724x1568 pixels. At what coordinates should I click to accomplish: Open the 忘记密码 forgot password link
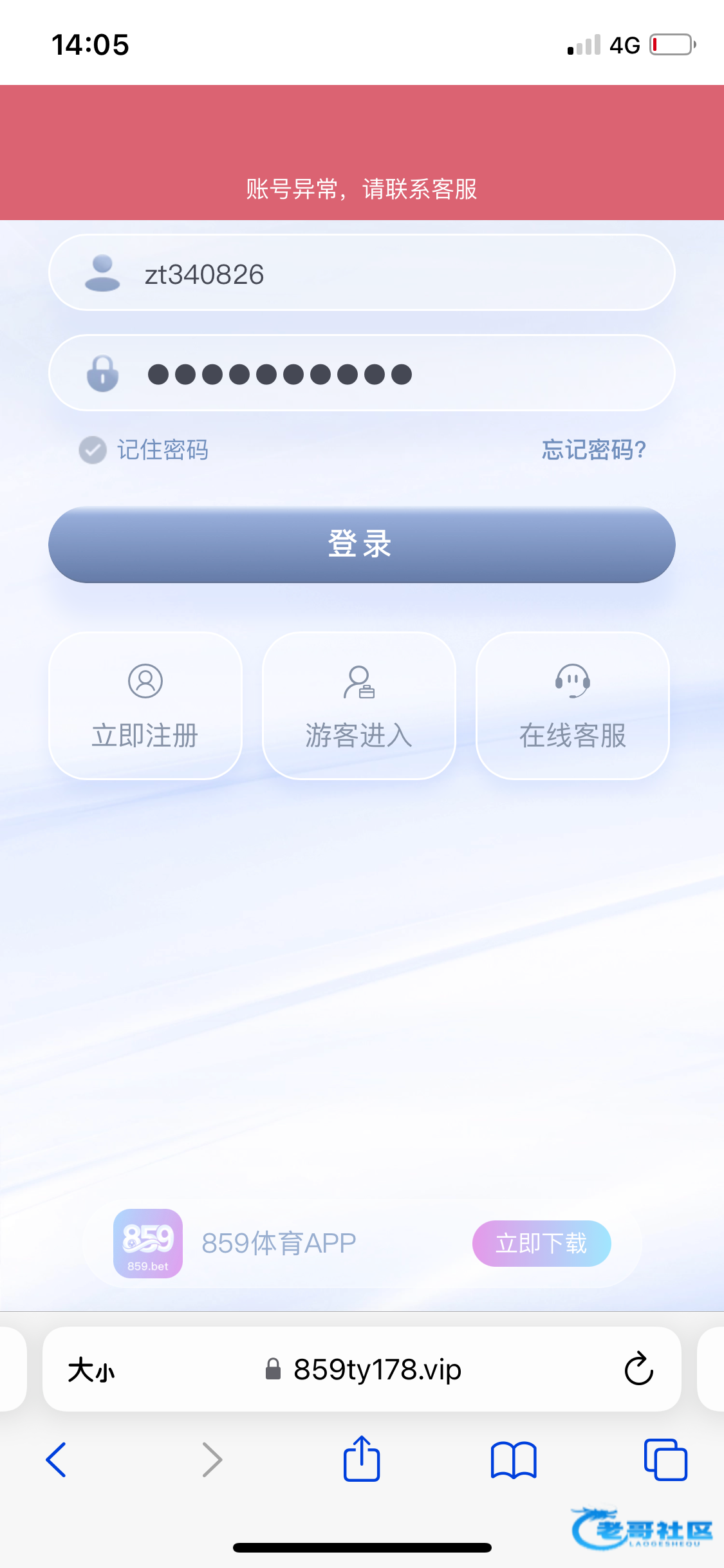point(593,450)
